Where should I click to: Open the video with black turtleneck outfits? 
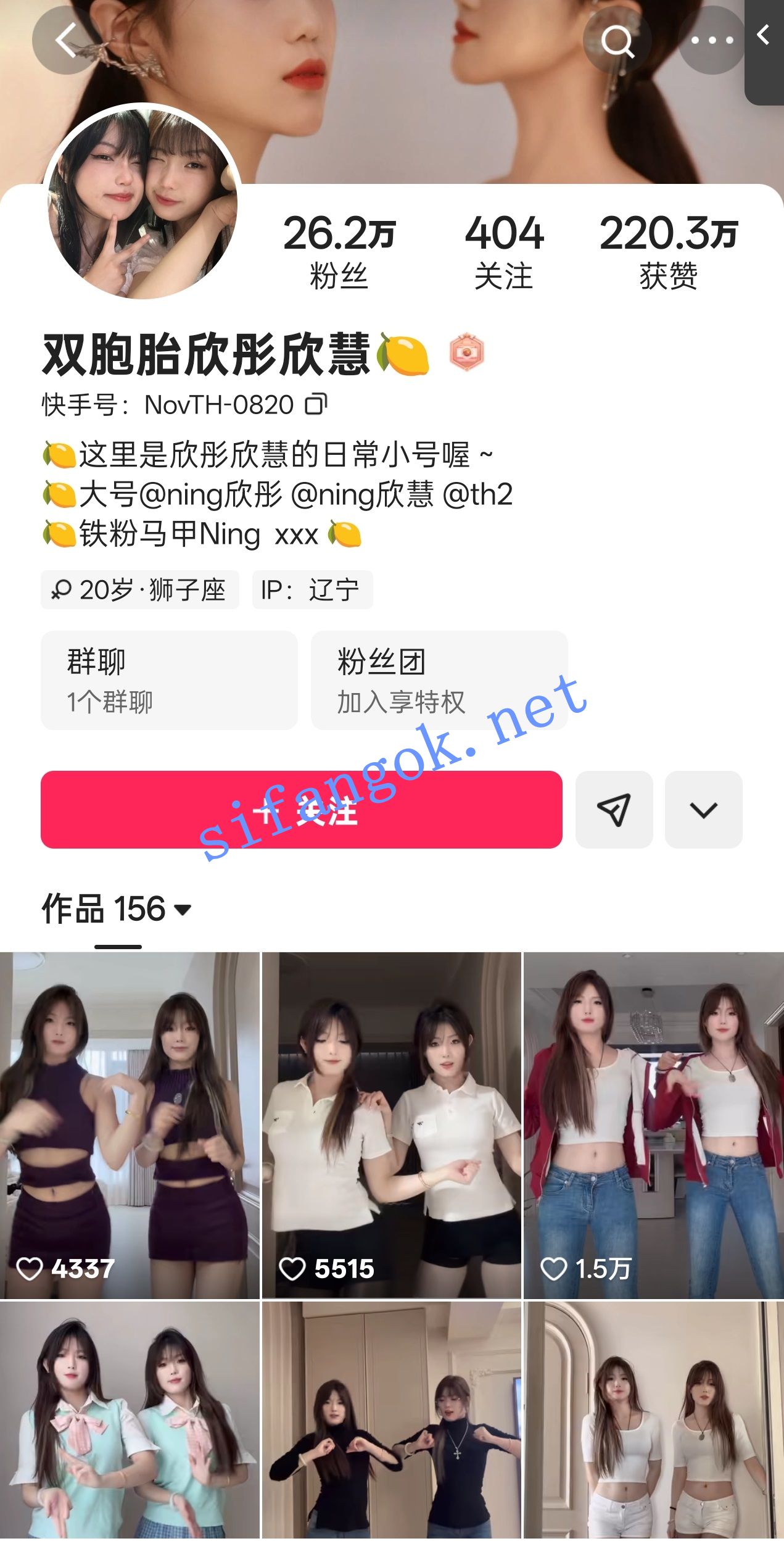coord(391,1419)
